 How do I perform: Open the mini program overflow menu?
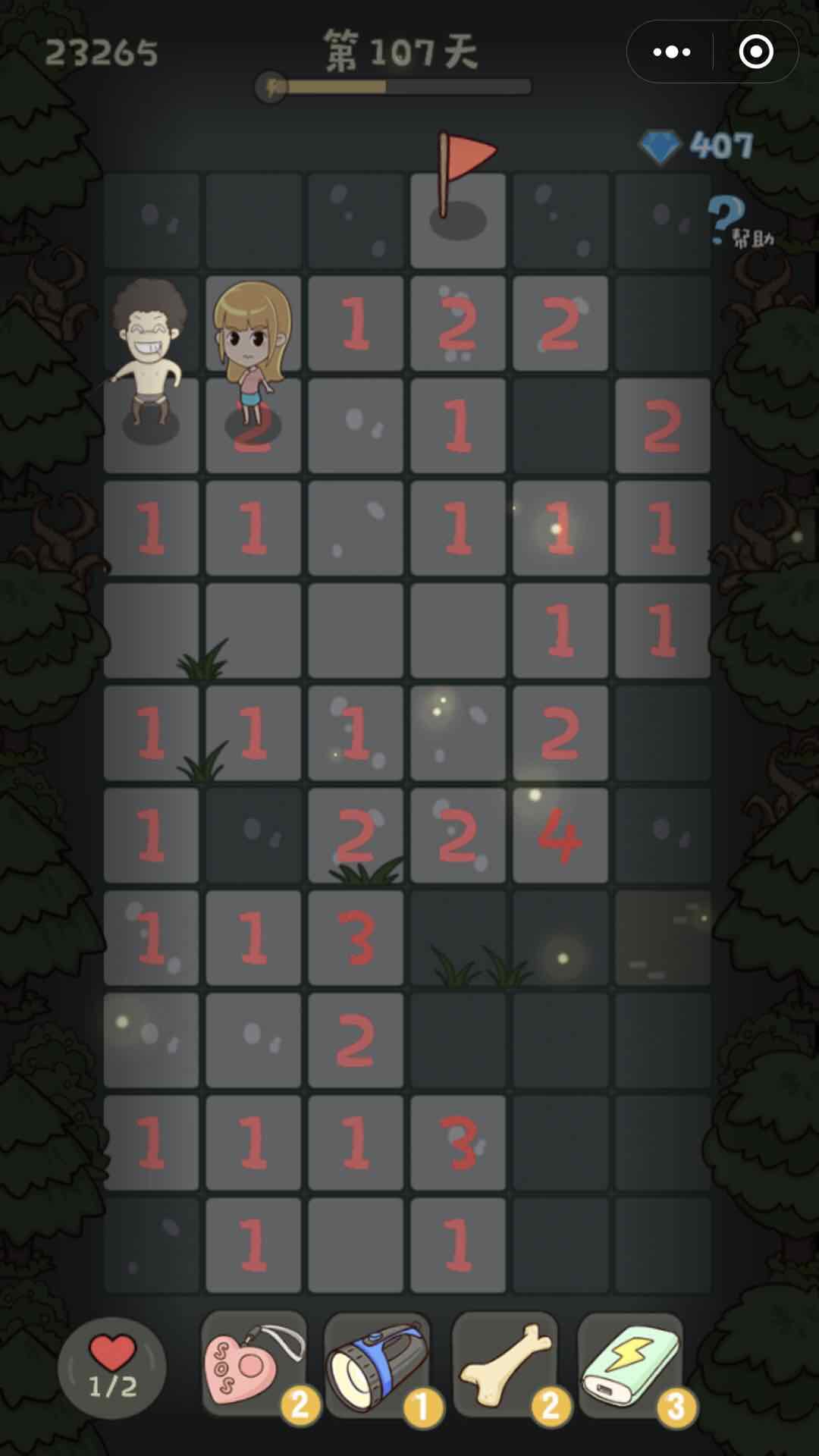[x=671, y=52]
